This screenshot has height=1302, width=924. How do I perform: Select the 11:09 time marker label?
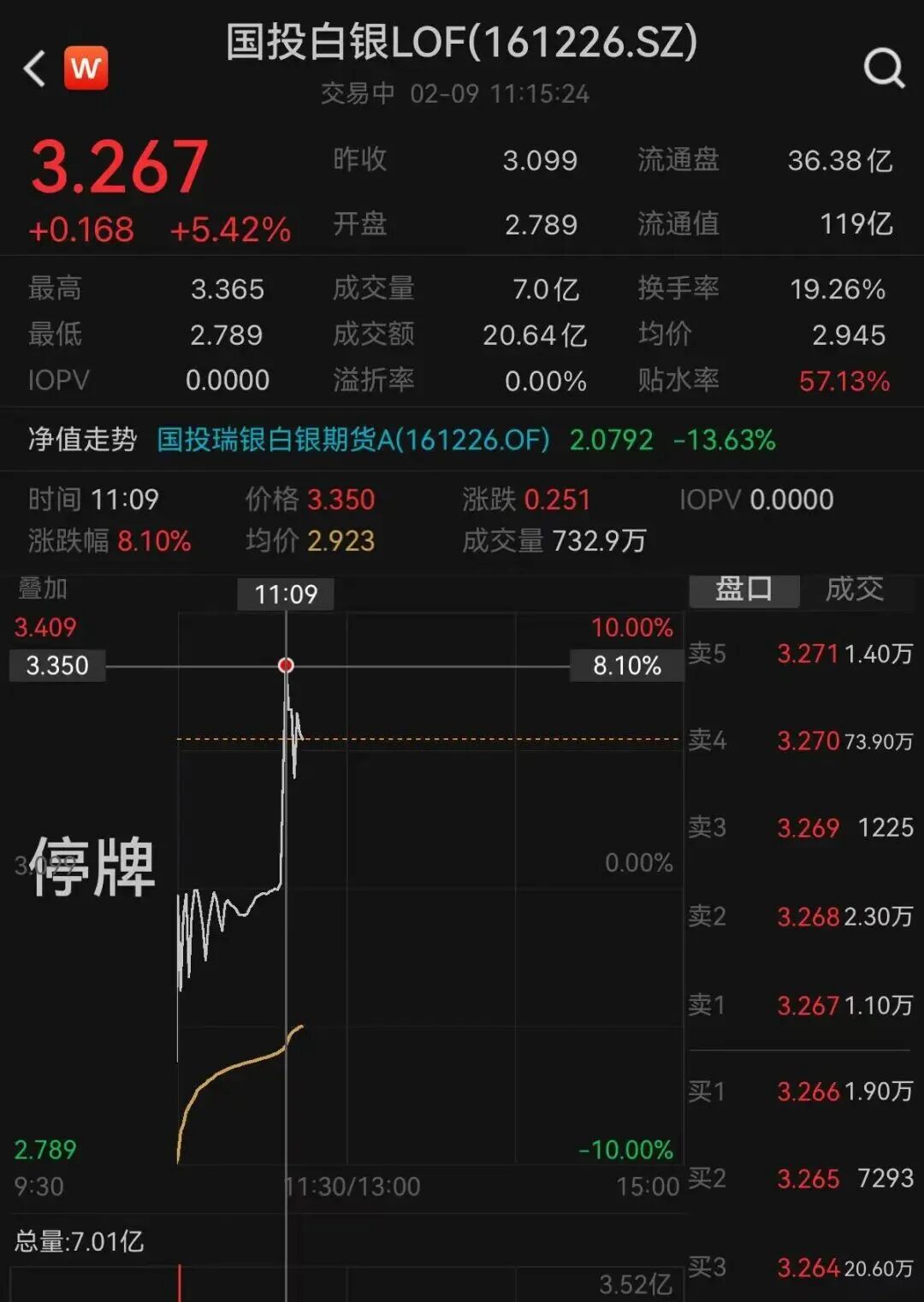point(286,593)
